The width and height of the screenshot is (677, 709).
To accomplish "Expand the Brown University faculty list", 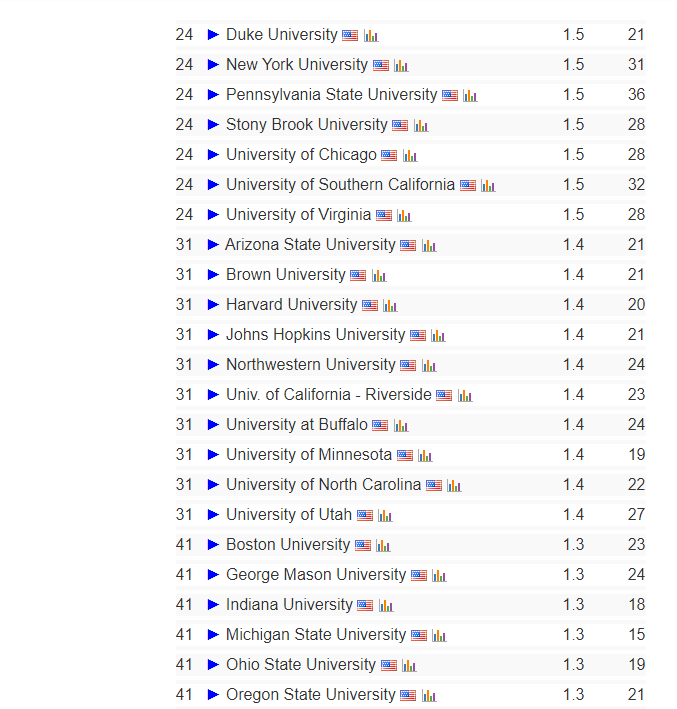I will [213, 275].
